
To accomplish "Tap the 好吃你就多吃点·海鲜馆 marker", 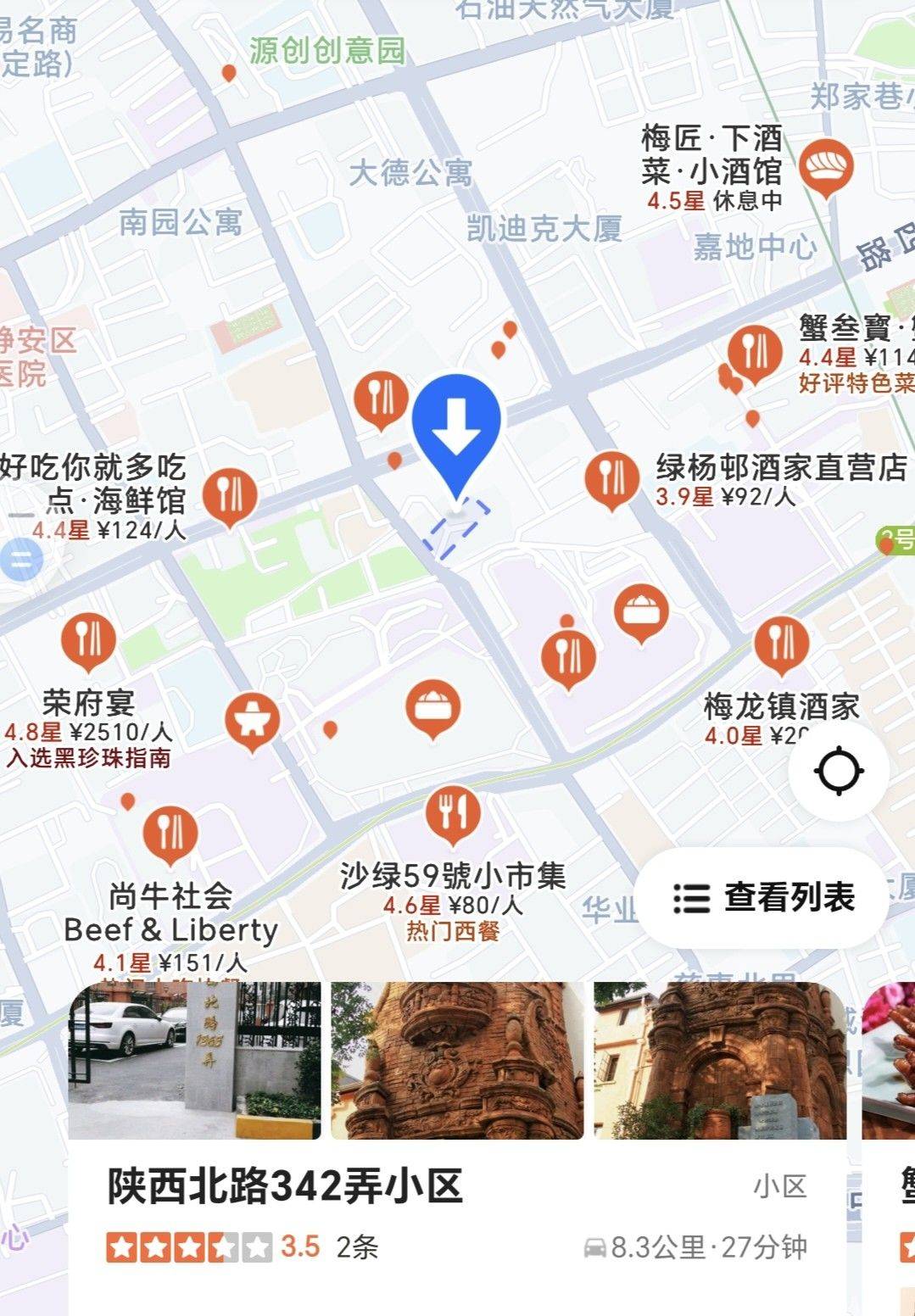I will click(229, 495).
